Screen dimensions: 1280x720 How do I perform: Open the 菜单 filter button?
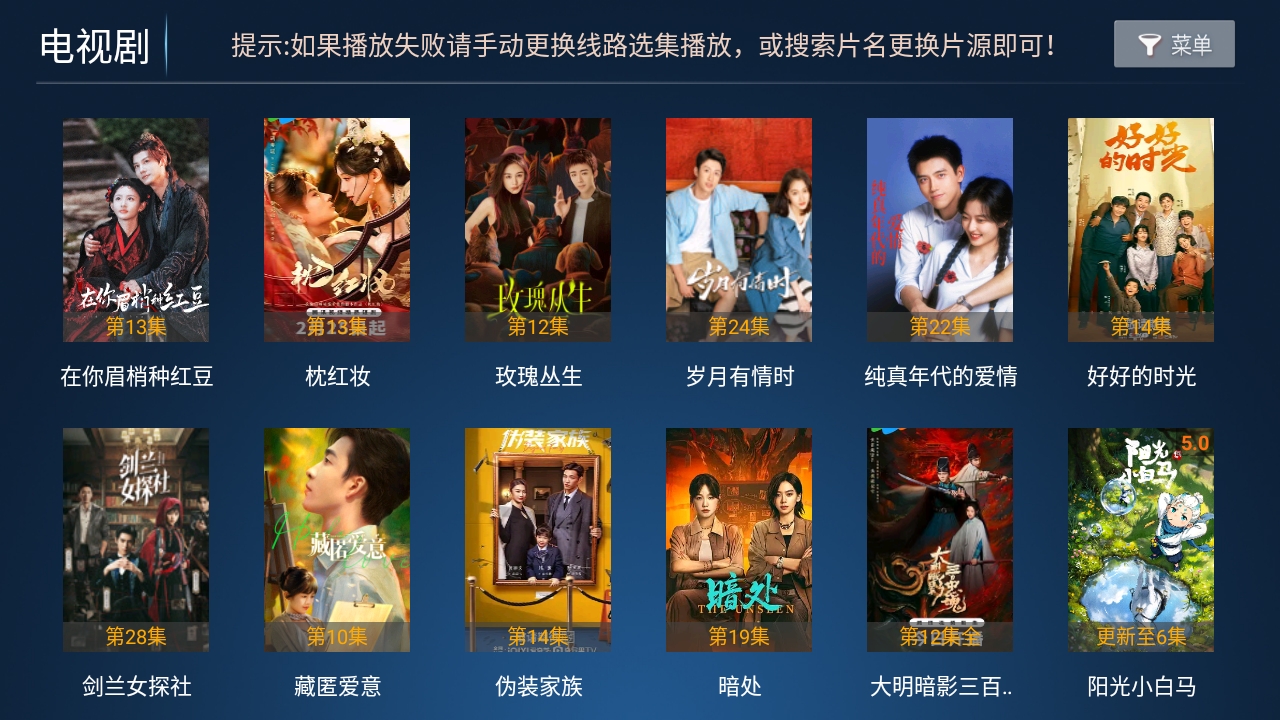(1174, 44)
